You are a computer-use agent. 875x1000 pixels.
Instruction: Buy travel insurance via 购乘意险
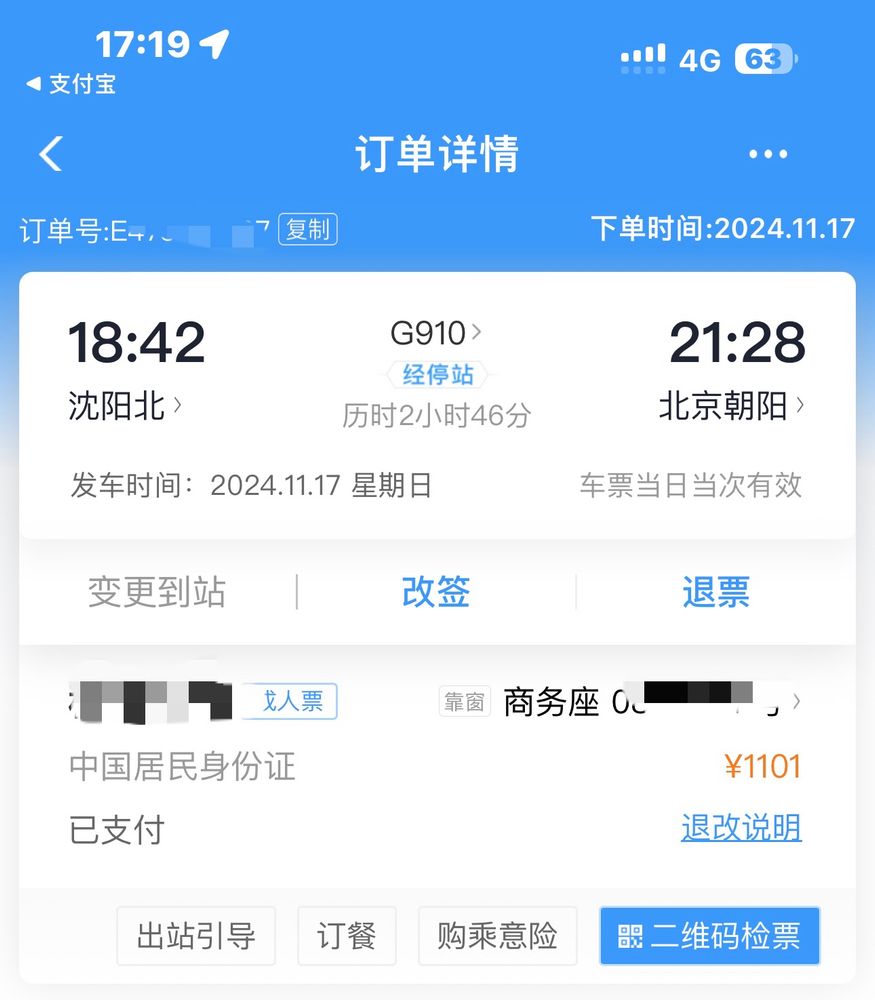(497, 936)
